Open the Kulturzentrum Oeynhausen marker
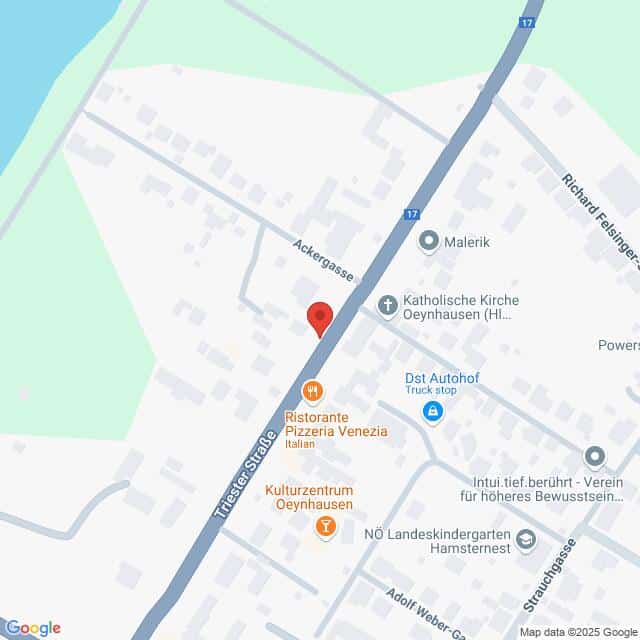Viewport: 640px width, 640px height. pyautogui.click(x=325, y=526)
